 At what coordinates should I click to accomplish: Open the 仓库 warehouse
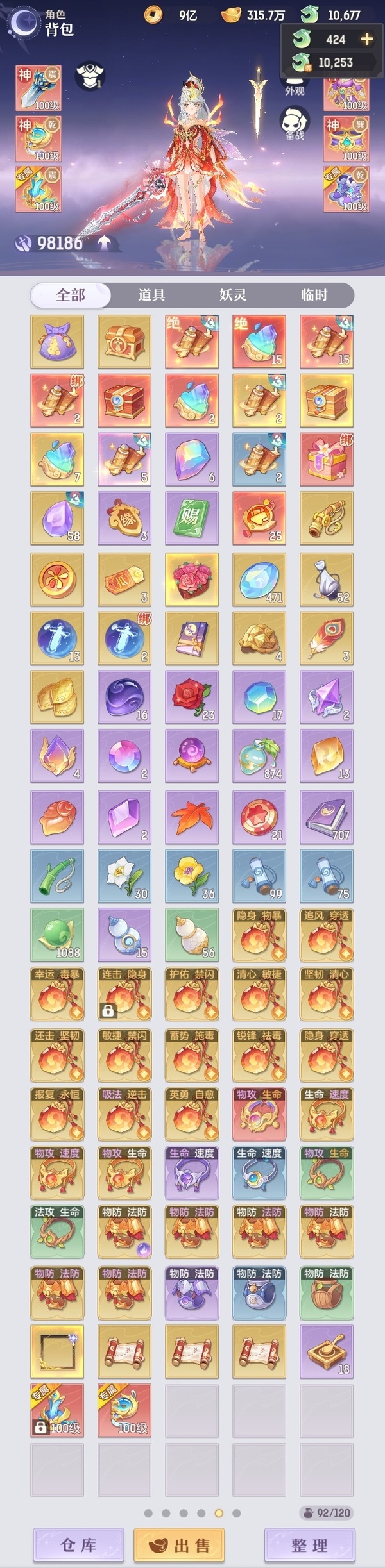78,1545
